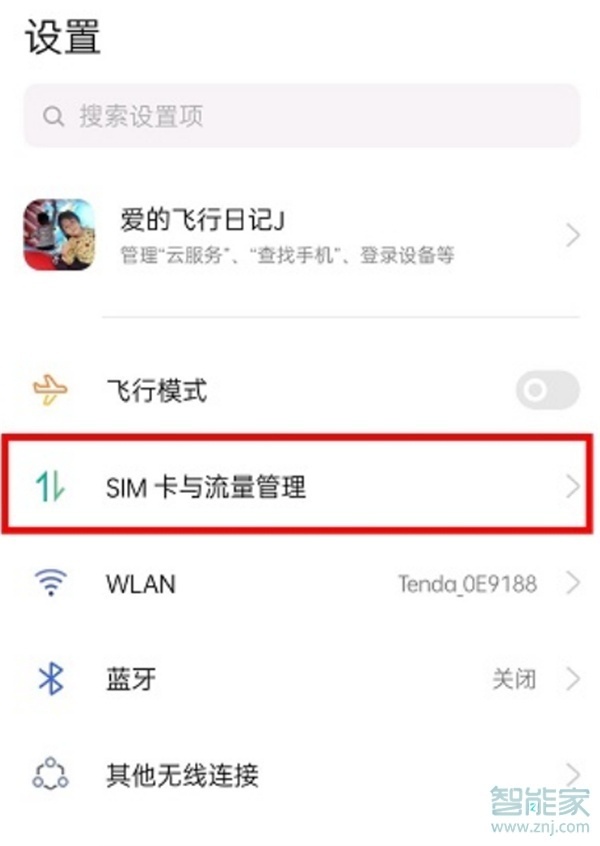The width and height of the screenshot is (600, 846).
Task: Open WLAN settings
Action: [300, 584]
